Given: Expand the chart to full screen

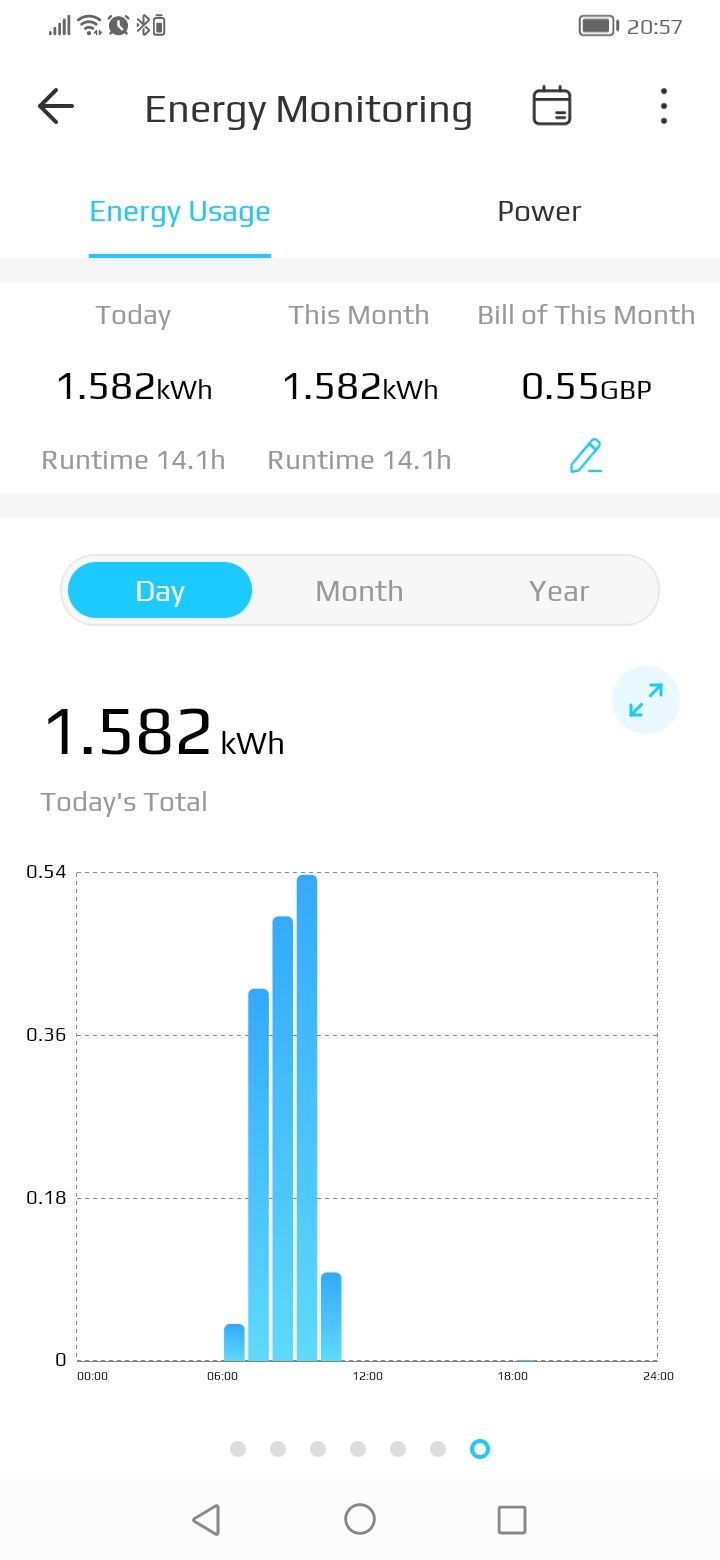Looking at the screenshot, I should pyautogui.click(x=646, y=700).
